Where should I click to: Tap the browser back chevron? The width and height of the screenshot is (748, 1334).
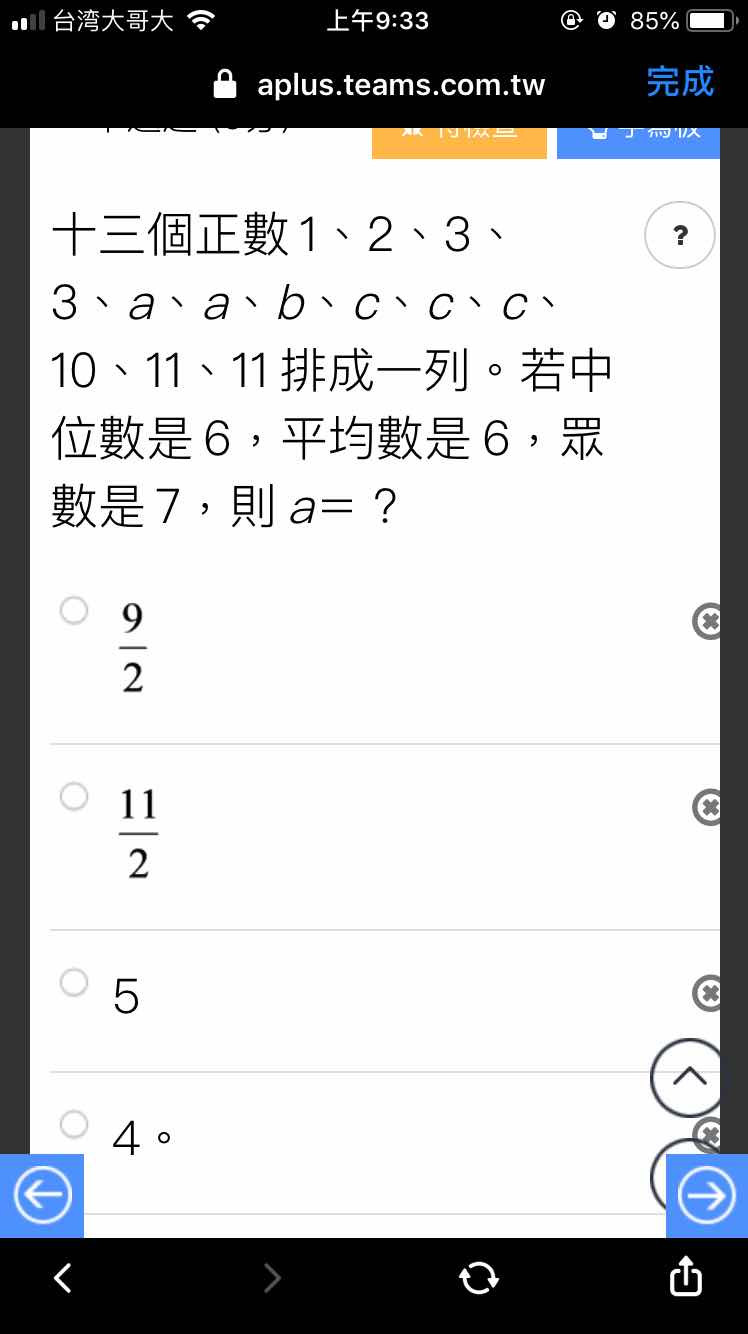62,1278
